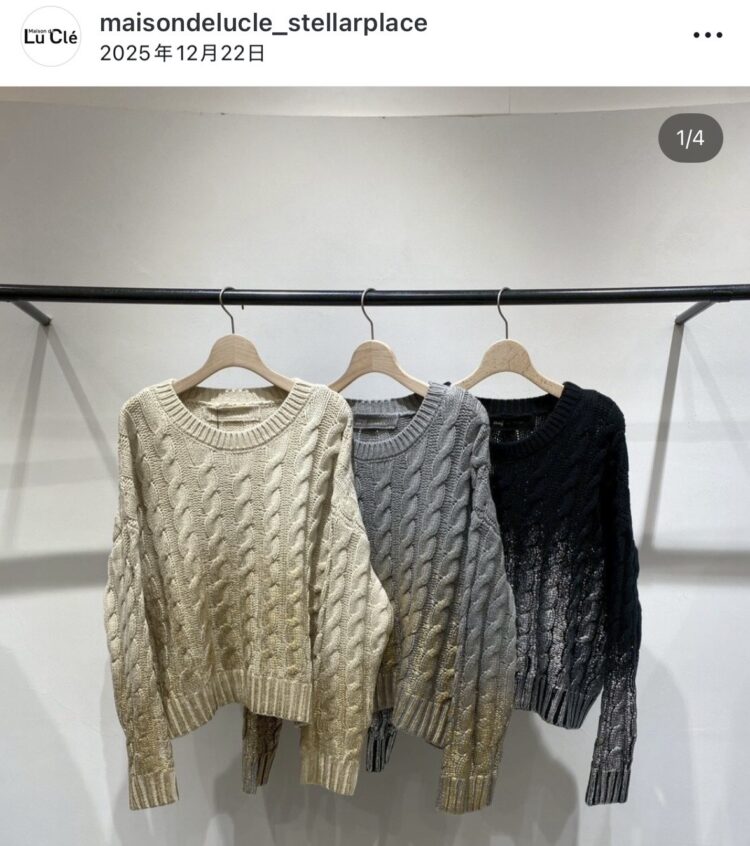The image size is (750, 846).
Task: Open the maisondelucle_stellarplace username link
Action: pyautogui.click(x=263, y=23)
